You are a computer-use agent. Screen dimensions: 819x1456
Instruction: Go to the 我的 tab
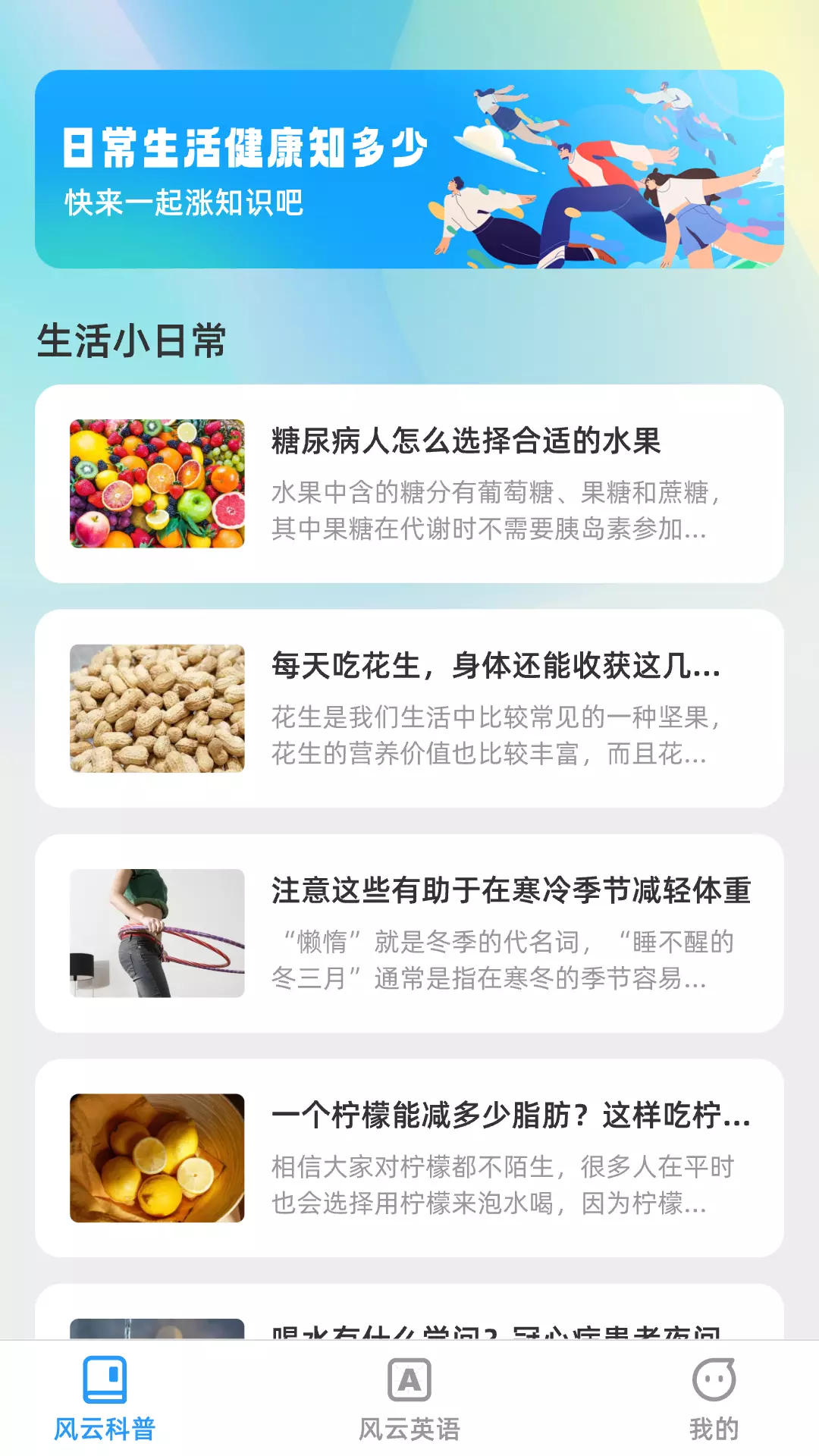click(714, 1399)
